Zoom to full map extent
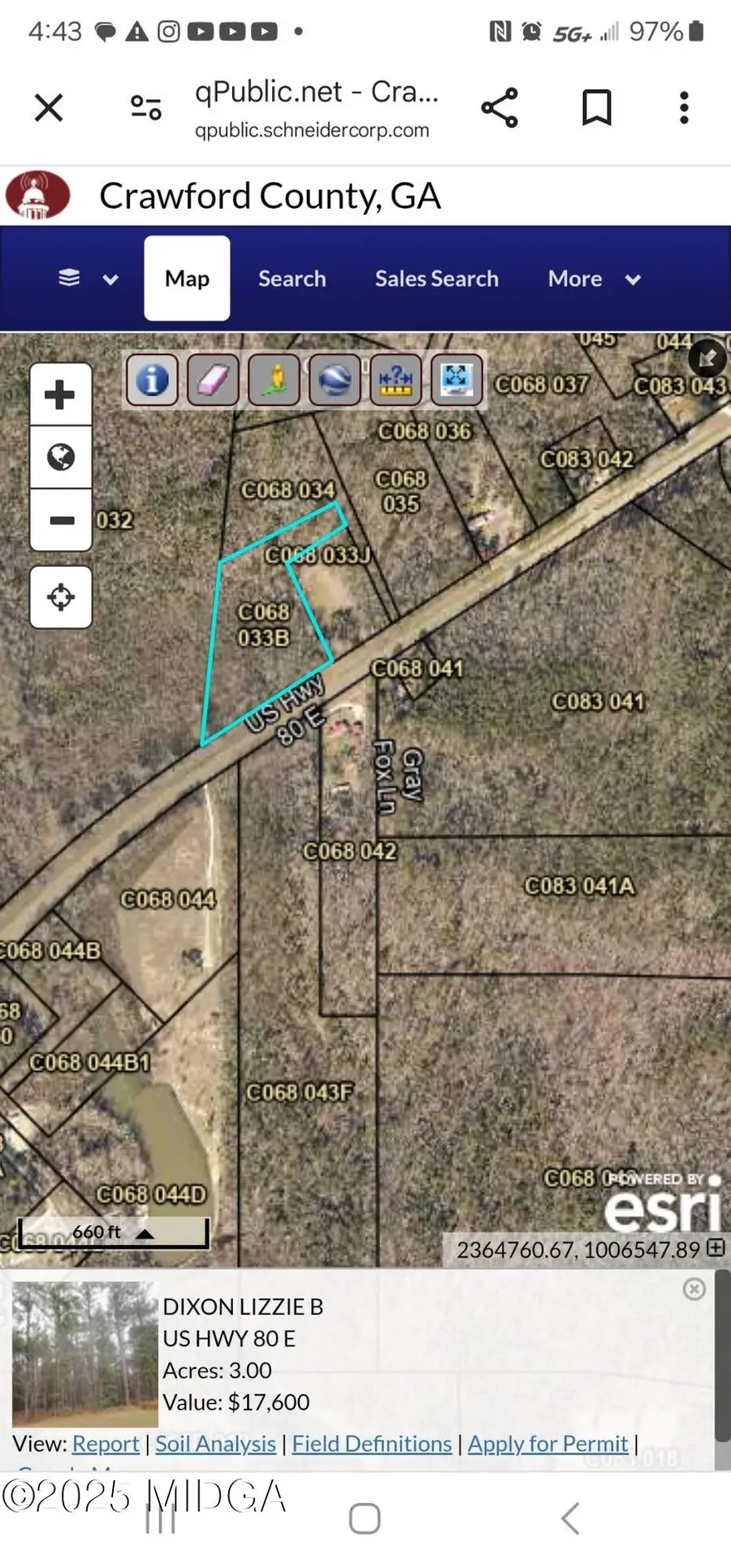Image resolution: width=731 pixels, height=1568 pixels. 456,380
